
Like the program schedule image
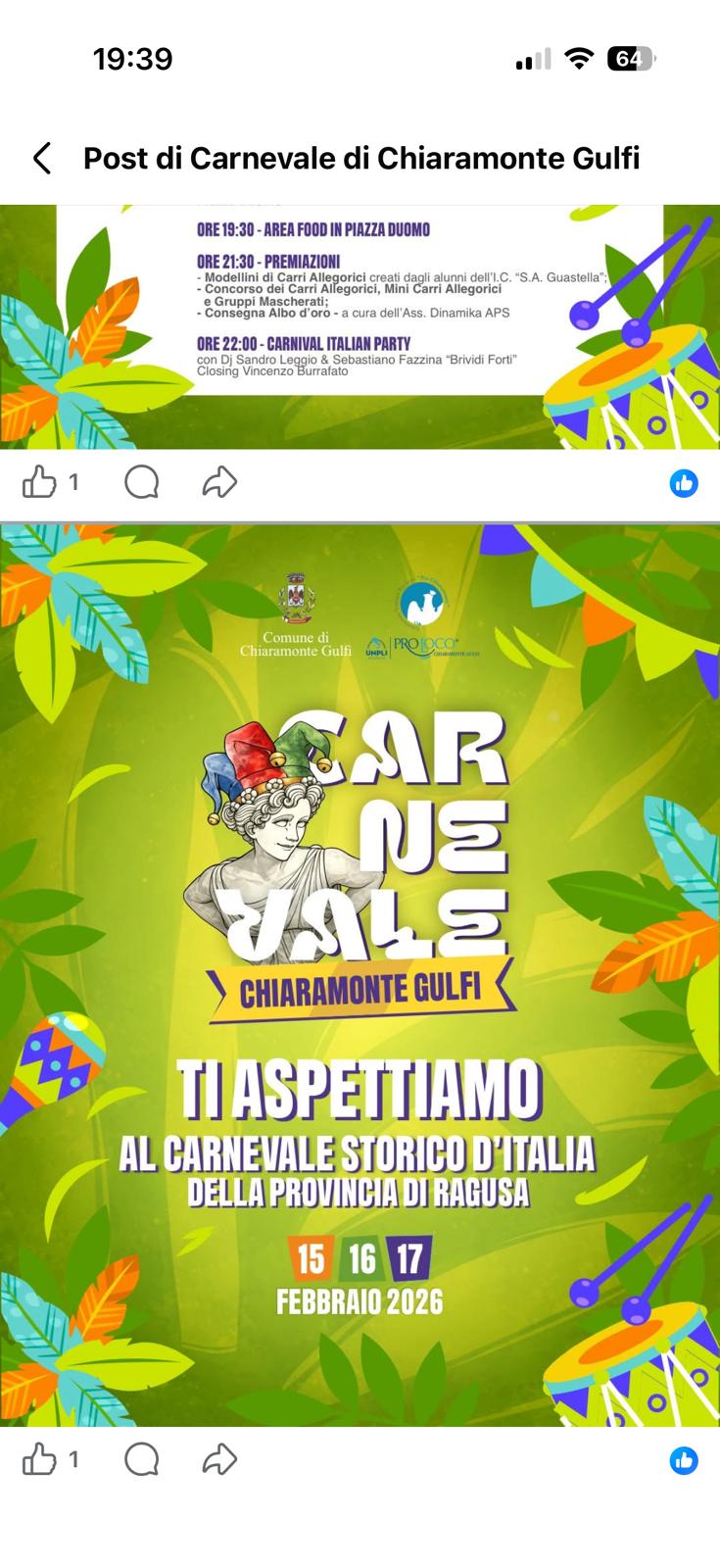39,482
